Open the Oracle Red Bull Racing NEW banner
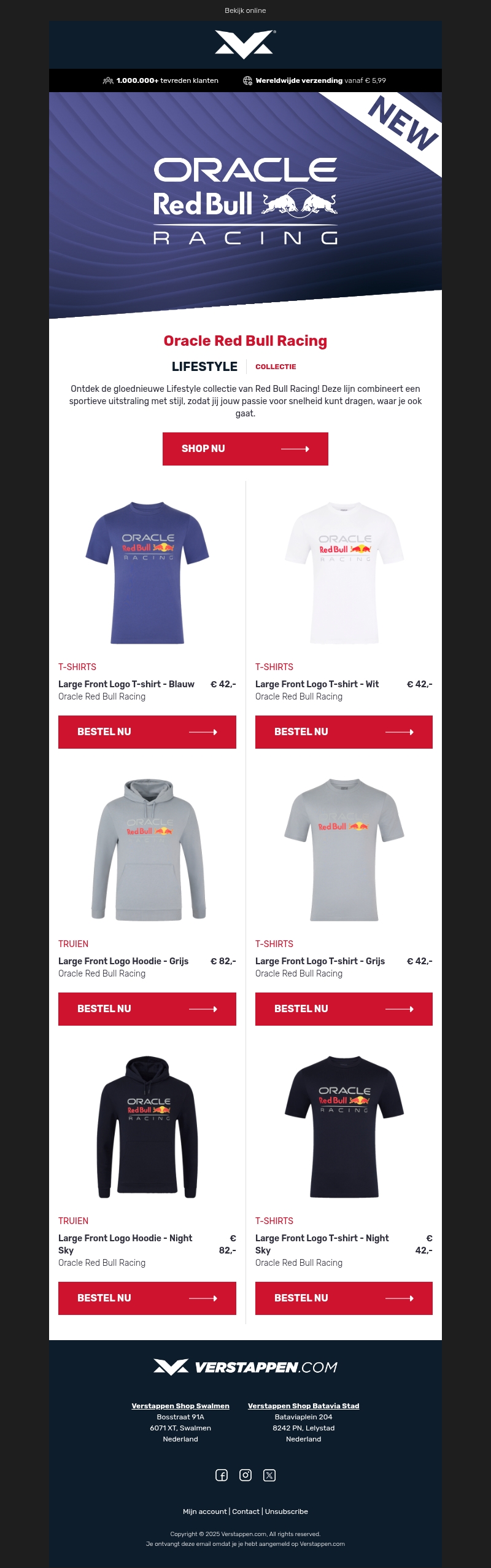The image size is (491, 1568). pos(245,203)
